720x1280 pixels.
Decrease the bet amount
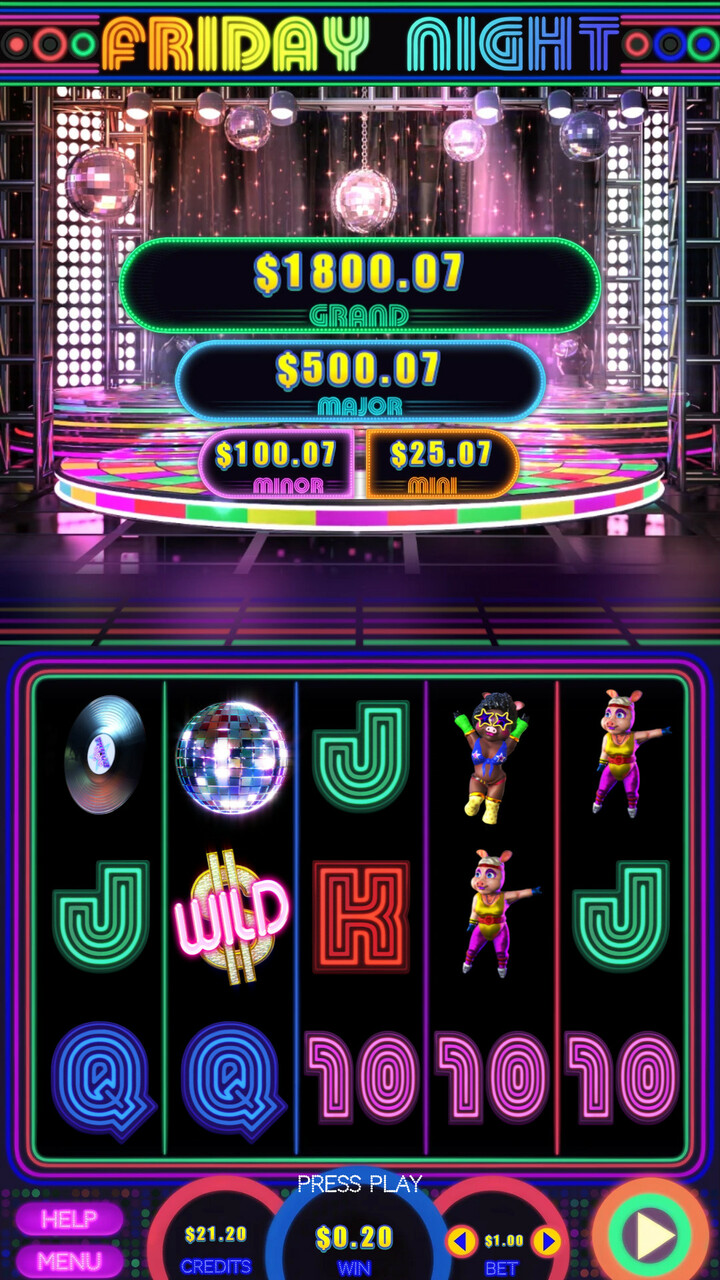pyautogui.click(x=462, y=1242)
